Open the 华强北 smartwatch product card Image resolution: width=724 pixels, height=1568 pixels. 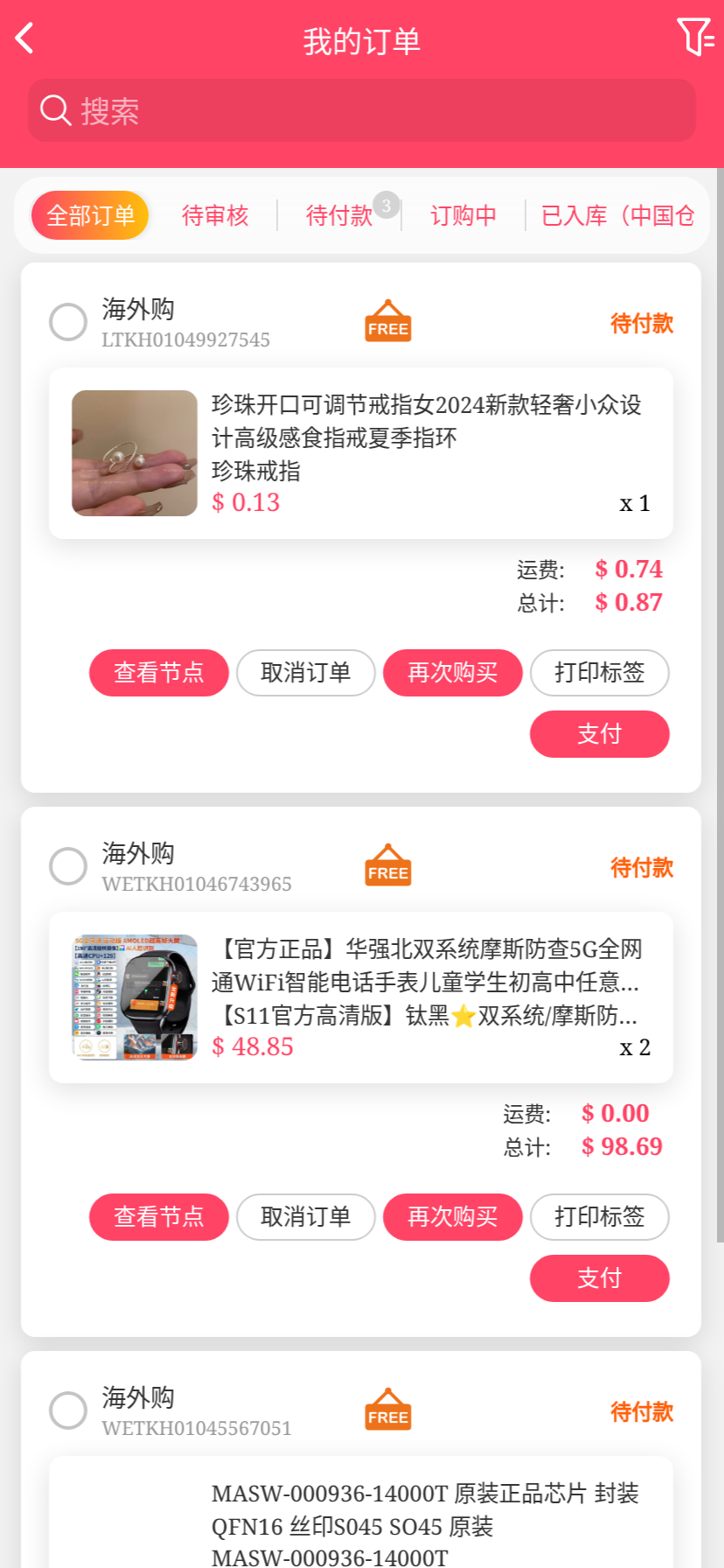coord(361,997)
